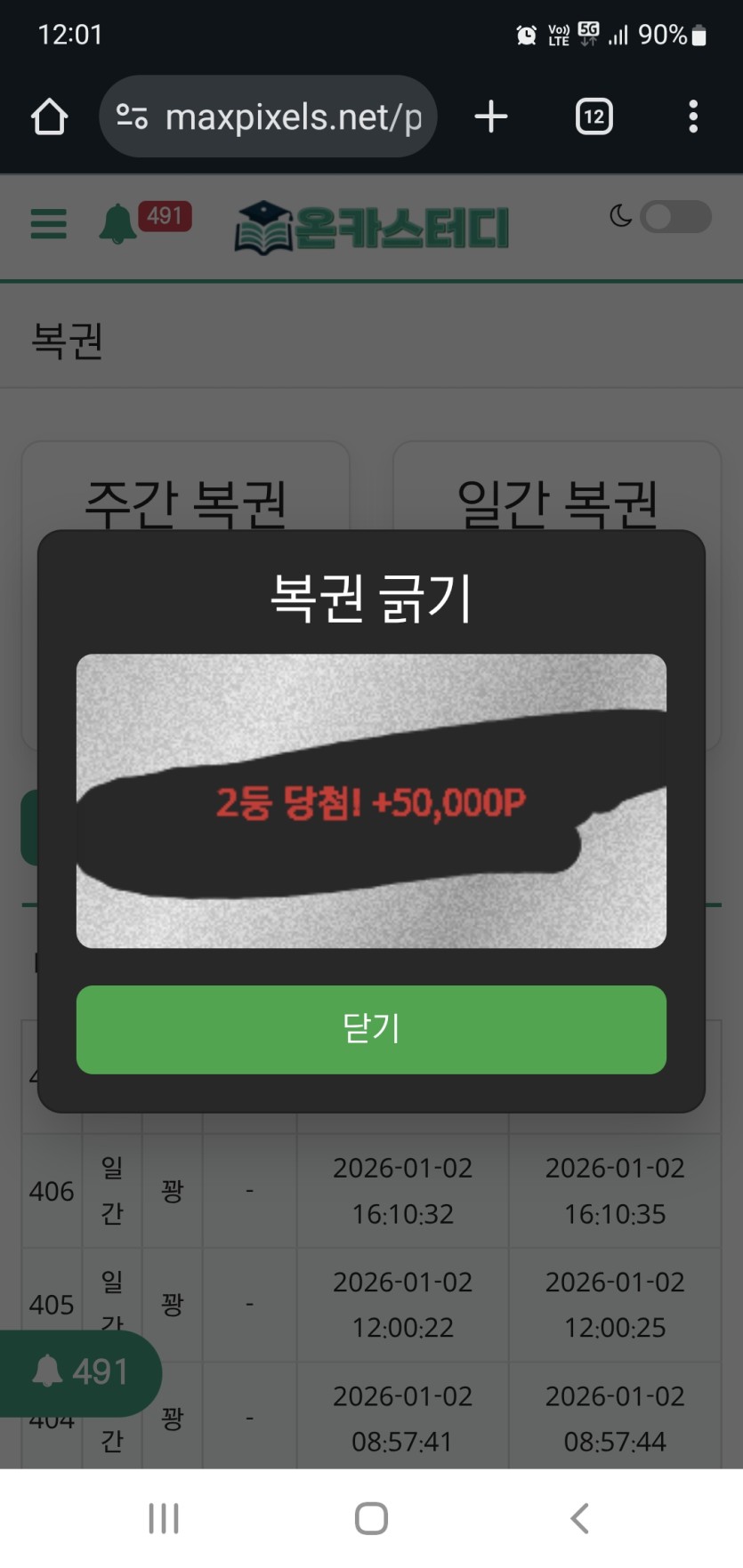The height and width of the screenshot is (1568, 743).
Task: Go back using the system back button
Action: tap(579, 1518)
